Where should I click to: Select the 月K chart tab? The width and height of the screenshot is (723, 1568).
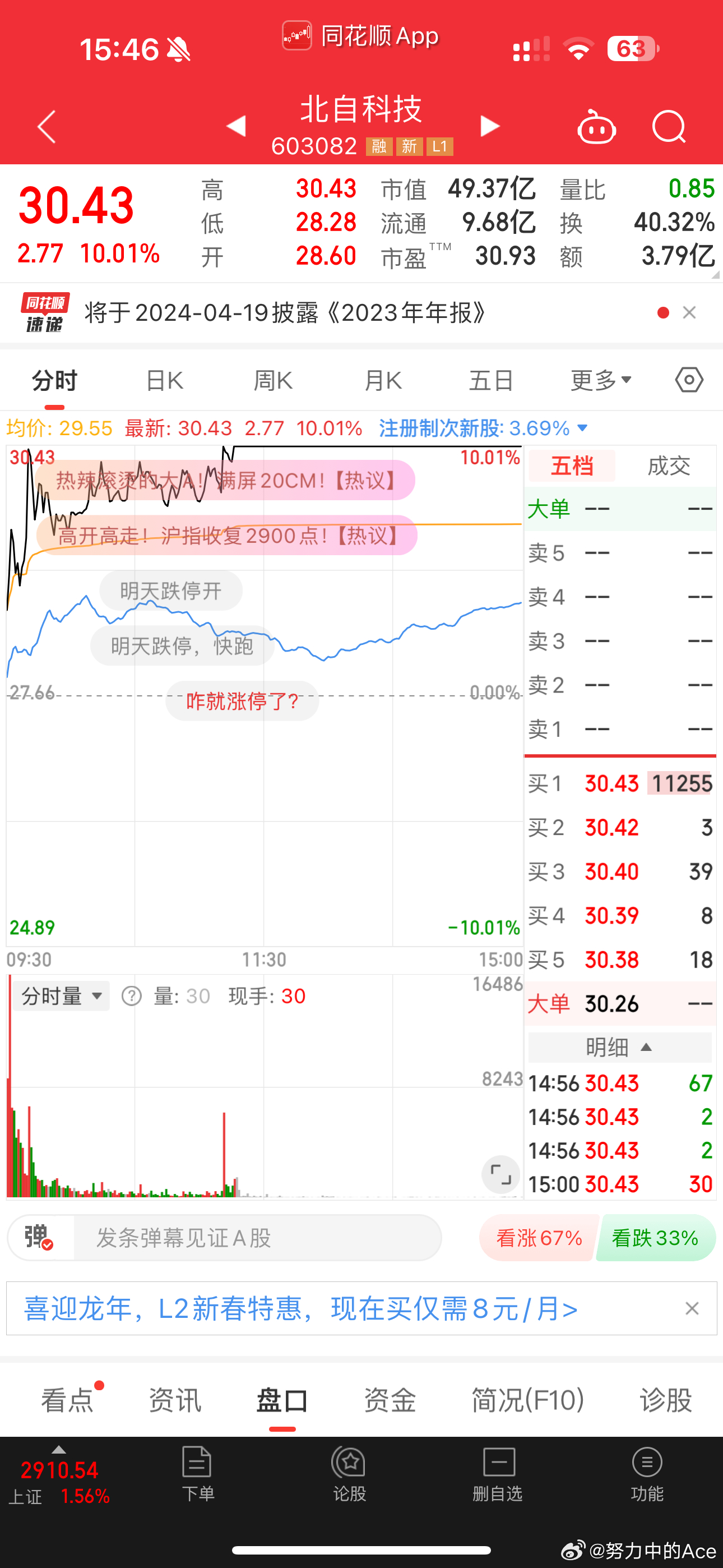tap(383, 380)
